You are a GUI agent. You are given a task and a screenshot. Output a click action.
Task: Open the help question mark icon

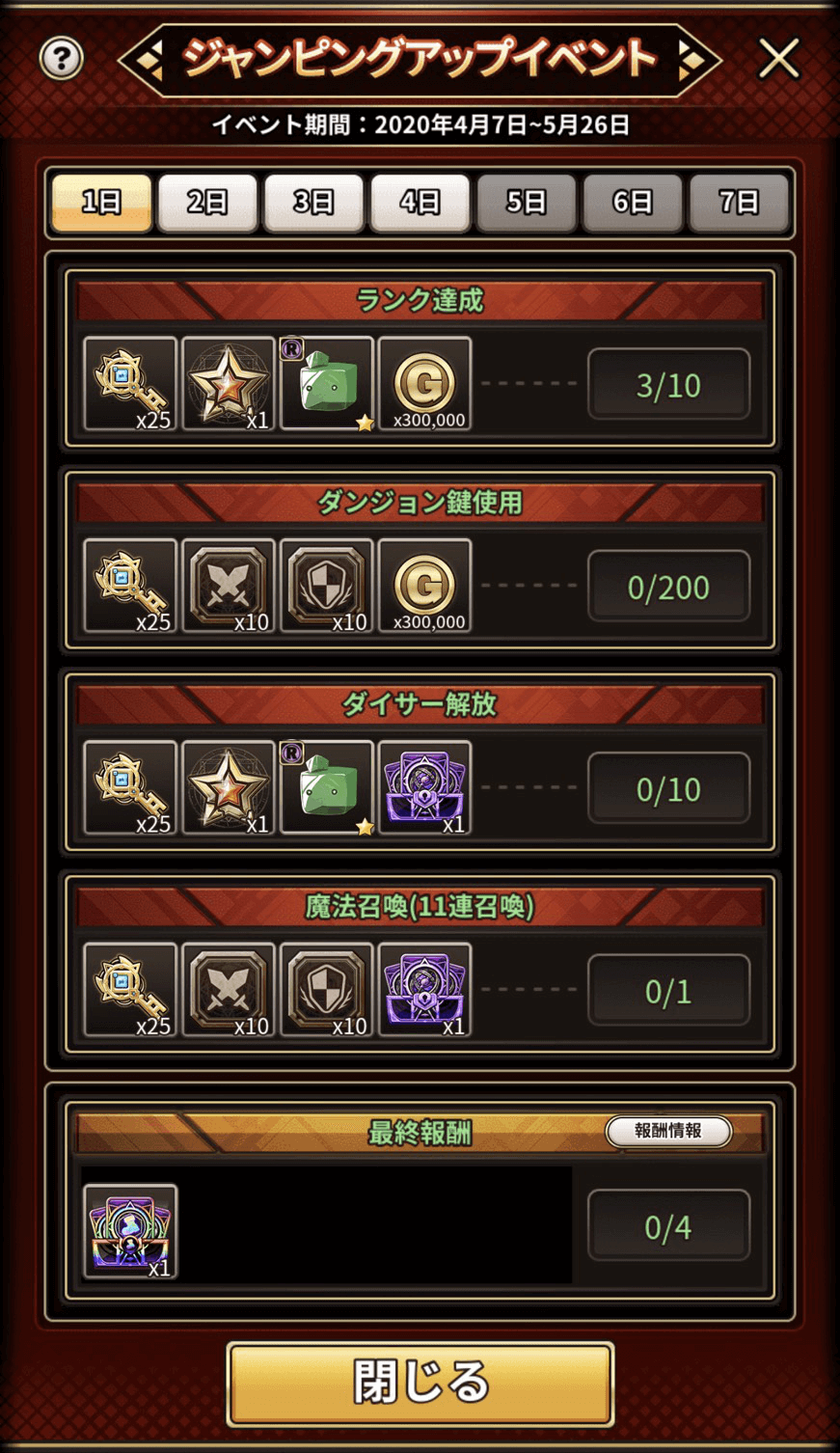click(61, 59)
